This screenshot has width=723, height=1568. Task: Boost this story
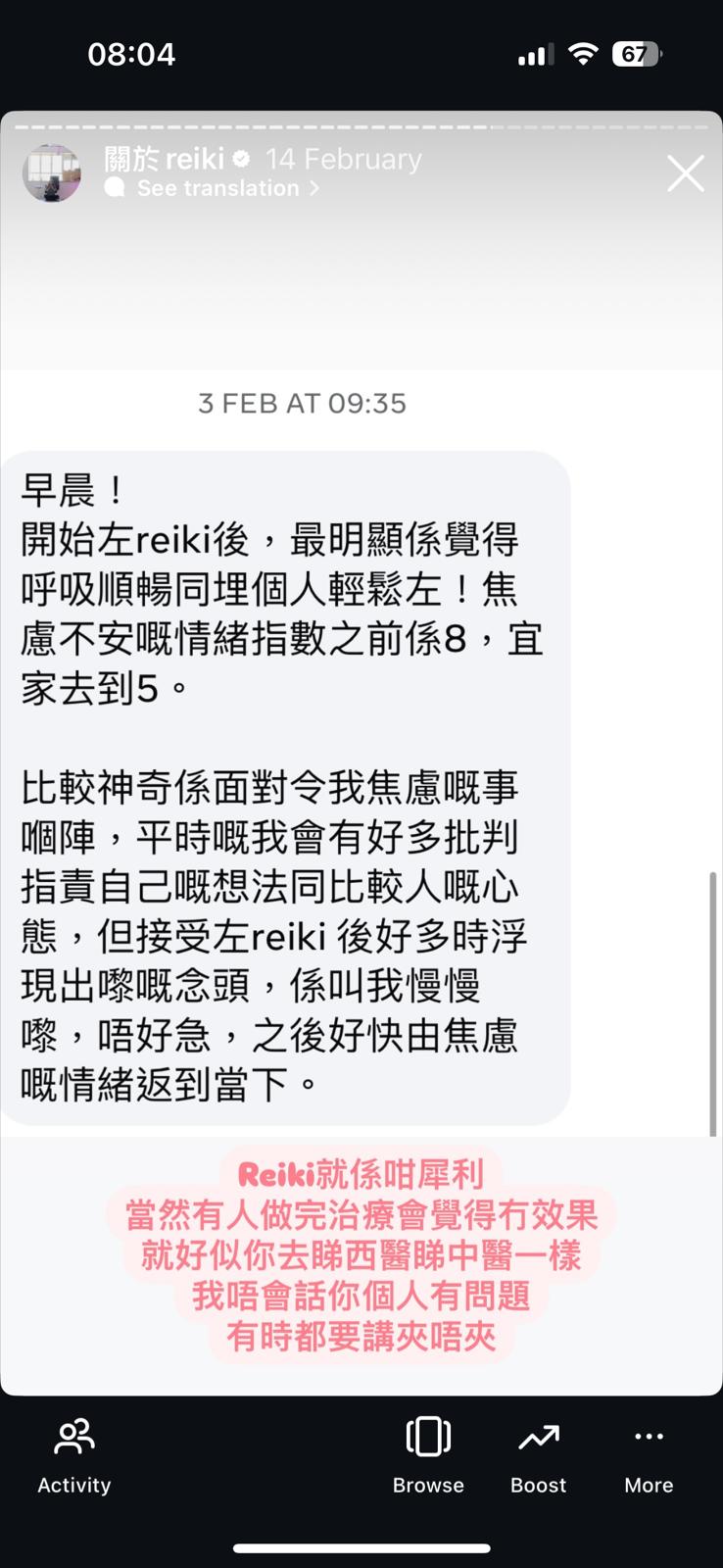tap(538, 1455)
